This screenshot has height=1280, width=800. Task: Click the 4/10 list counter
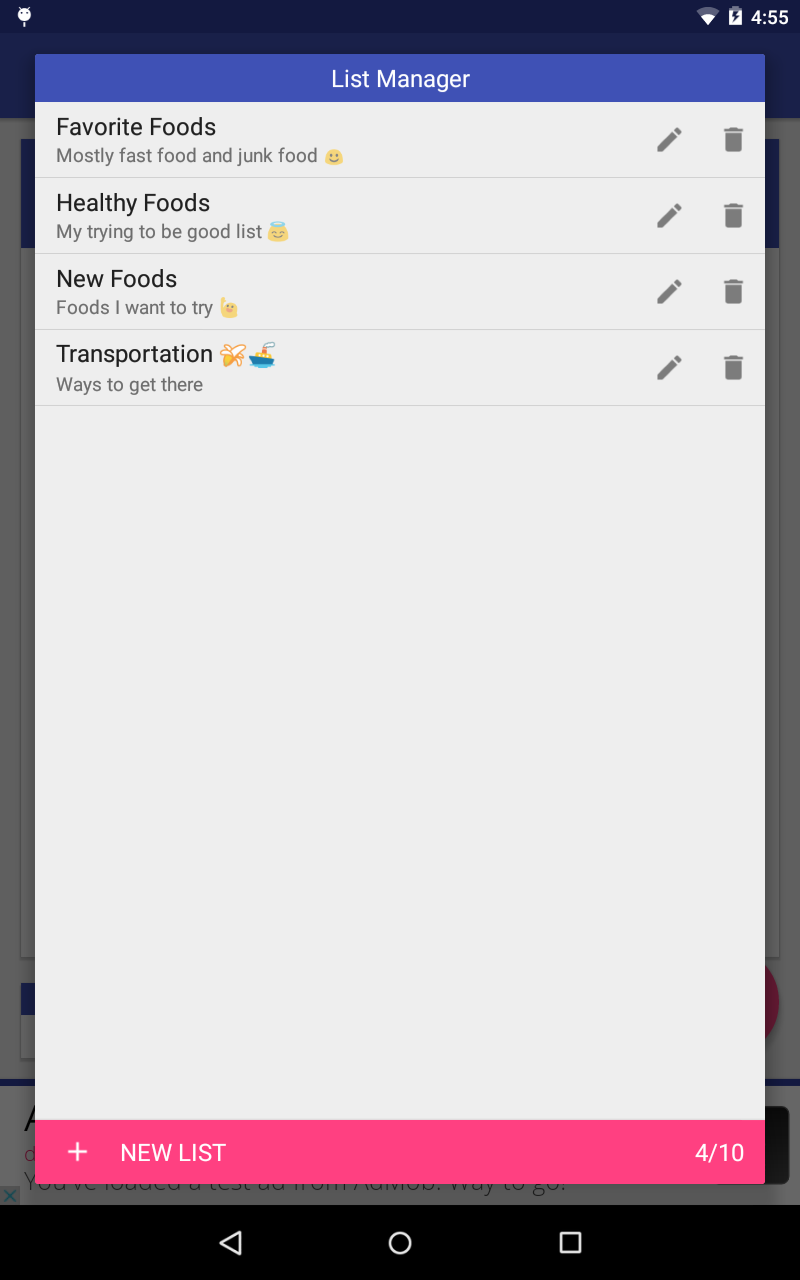pyautogui.click(x=719, y=1152)
